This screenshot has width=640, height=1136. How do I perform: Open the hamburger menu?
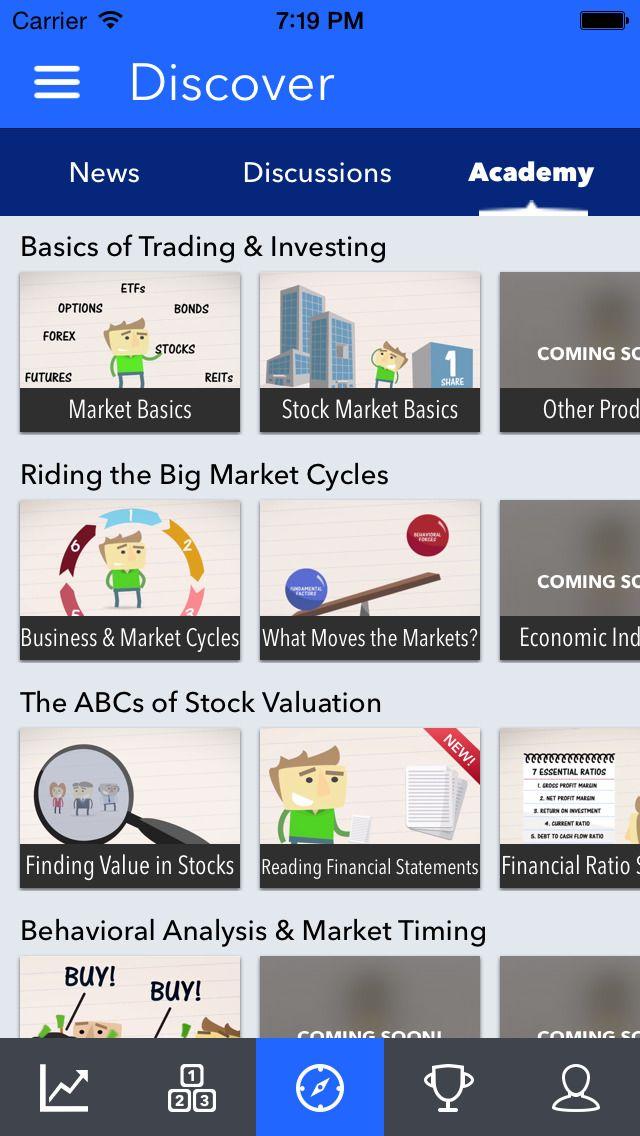[57, 82]
